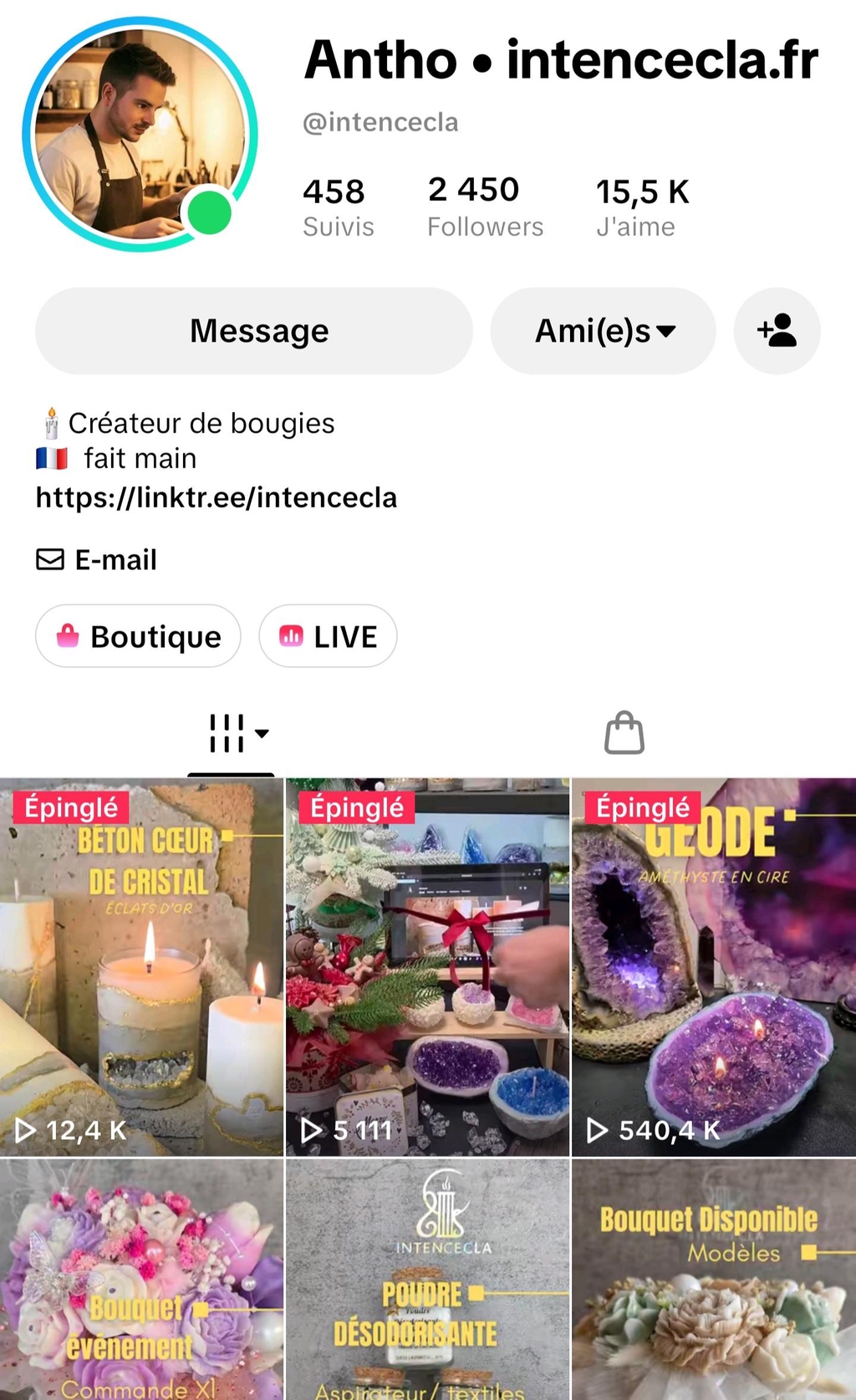Open the Boutique chip

pyautogui.click(x=138, y=636)
